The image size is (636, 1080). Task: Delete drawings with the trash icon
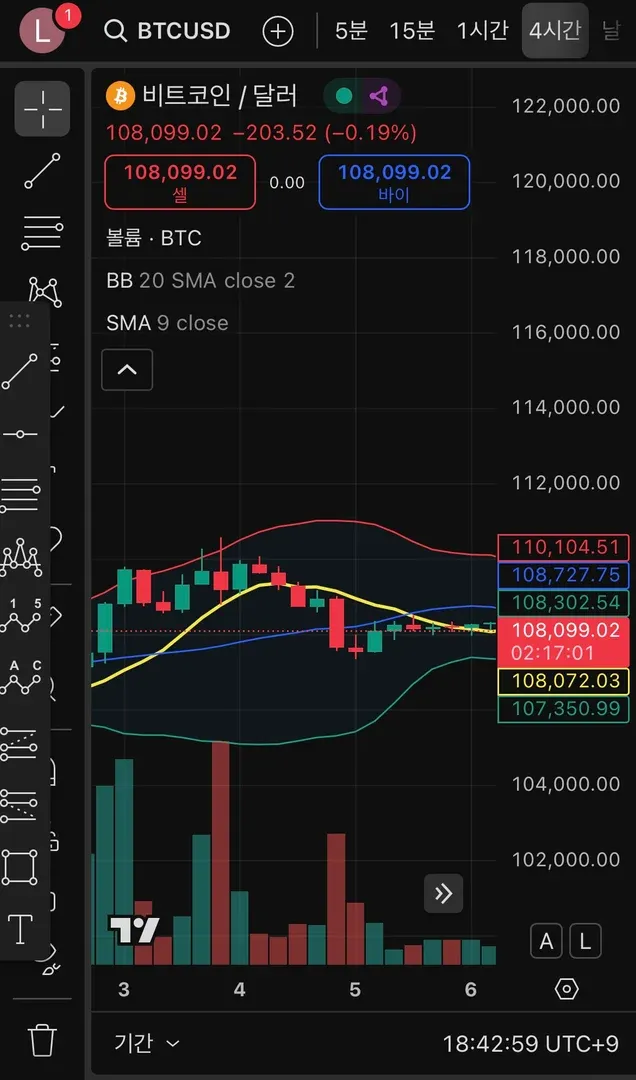(42, 1040)
